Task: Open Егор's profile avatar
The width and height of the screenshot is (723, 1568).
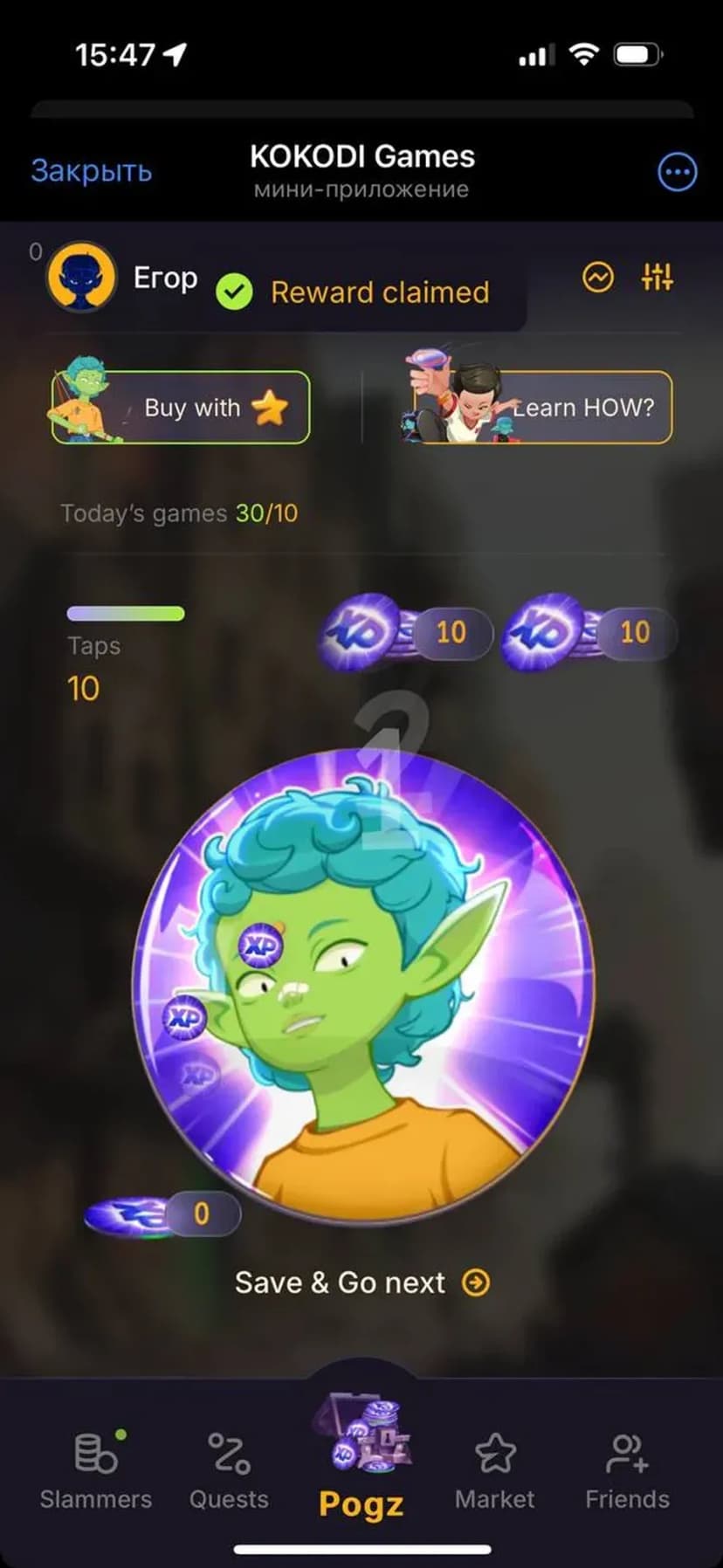Action: 81,278
